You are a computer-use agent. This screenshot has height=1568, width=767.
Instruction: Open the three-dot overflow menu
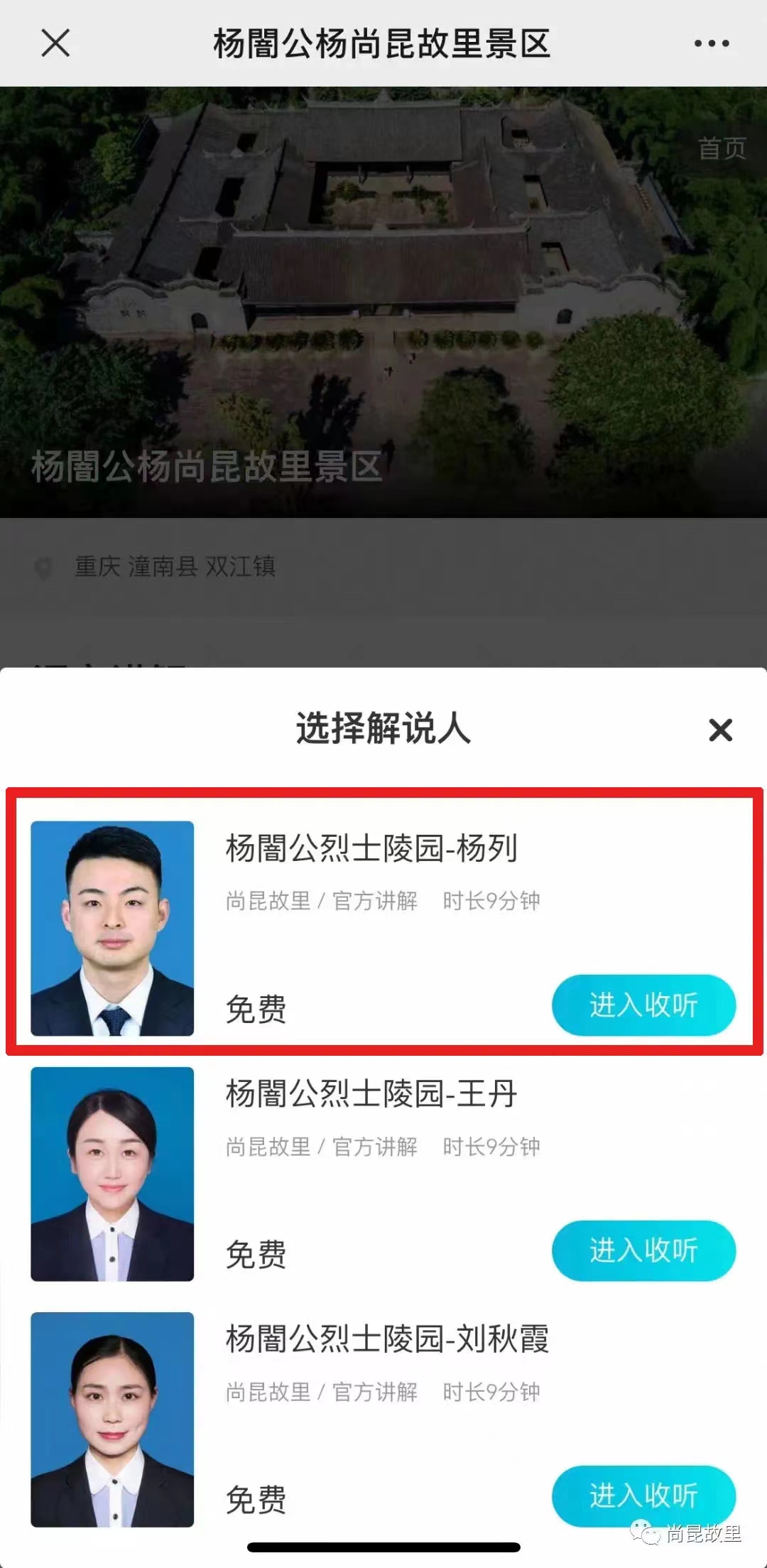tap(711, 43)
